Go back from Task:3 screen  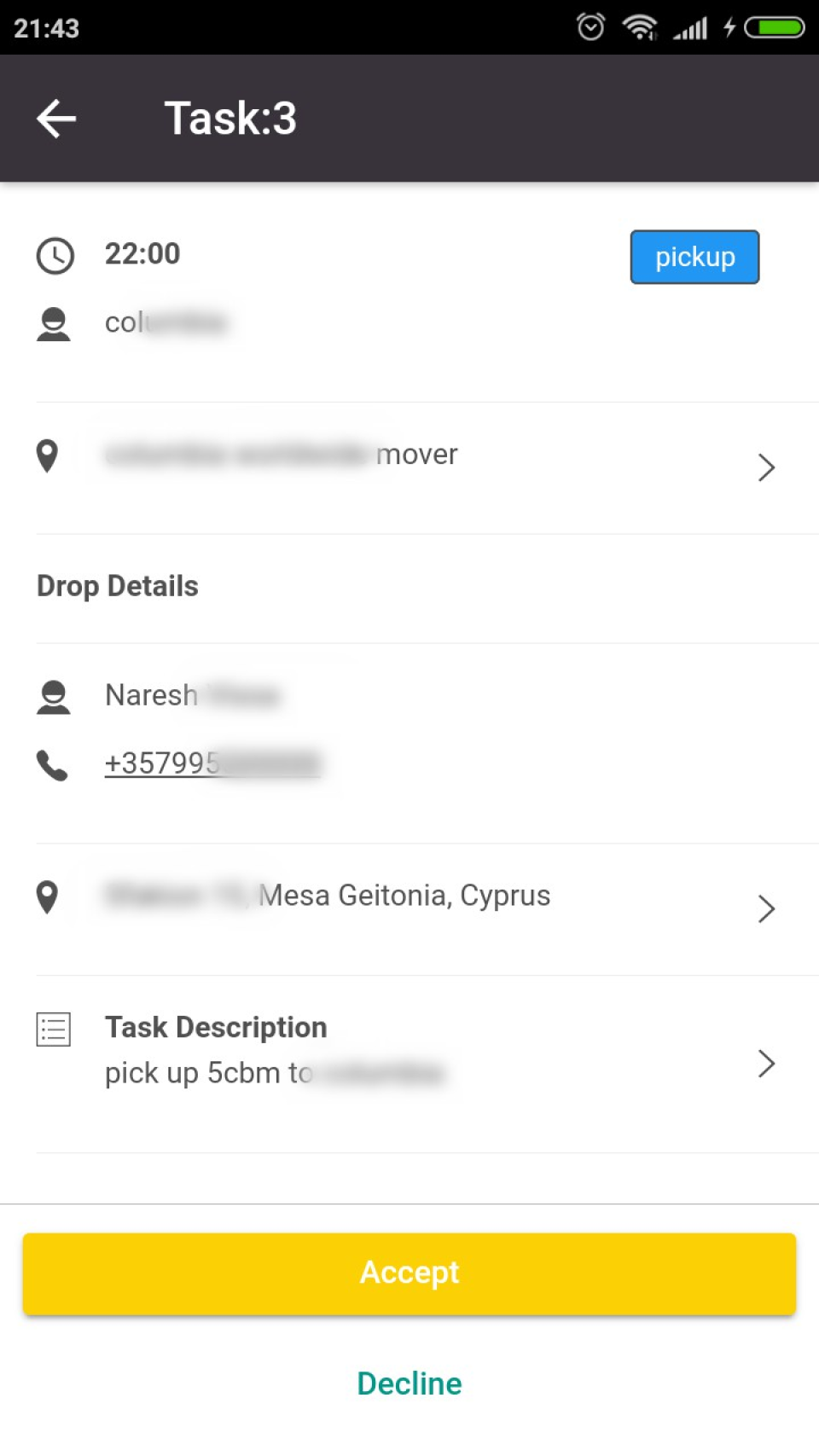coord(56,118)
